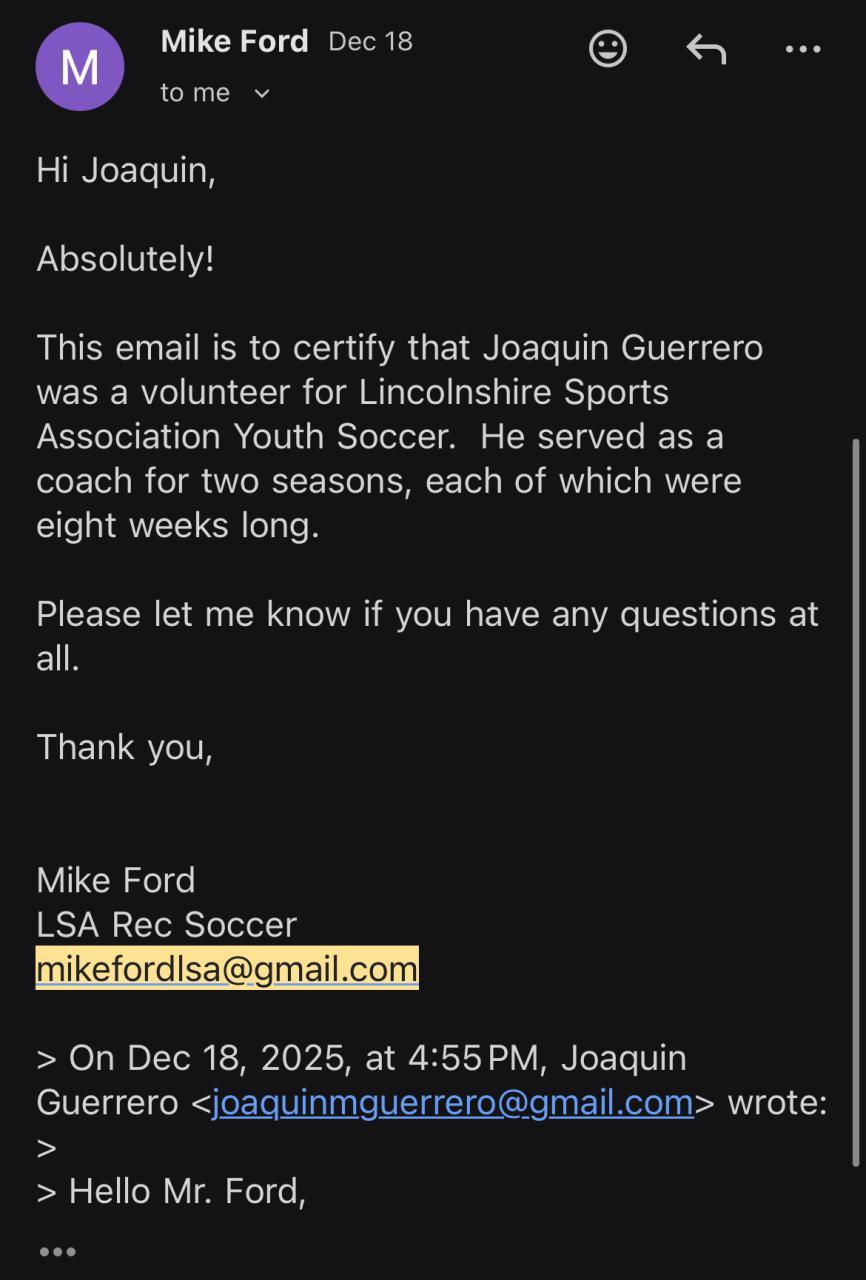Open the three-dot more options menu

802,49
